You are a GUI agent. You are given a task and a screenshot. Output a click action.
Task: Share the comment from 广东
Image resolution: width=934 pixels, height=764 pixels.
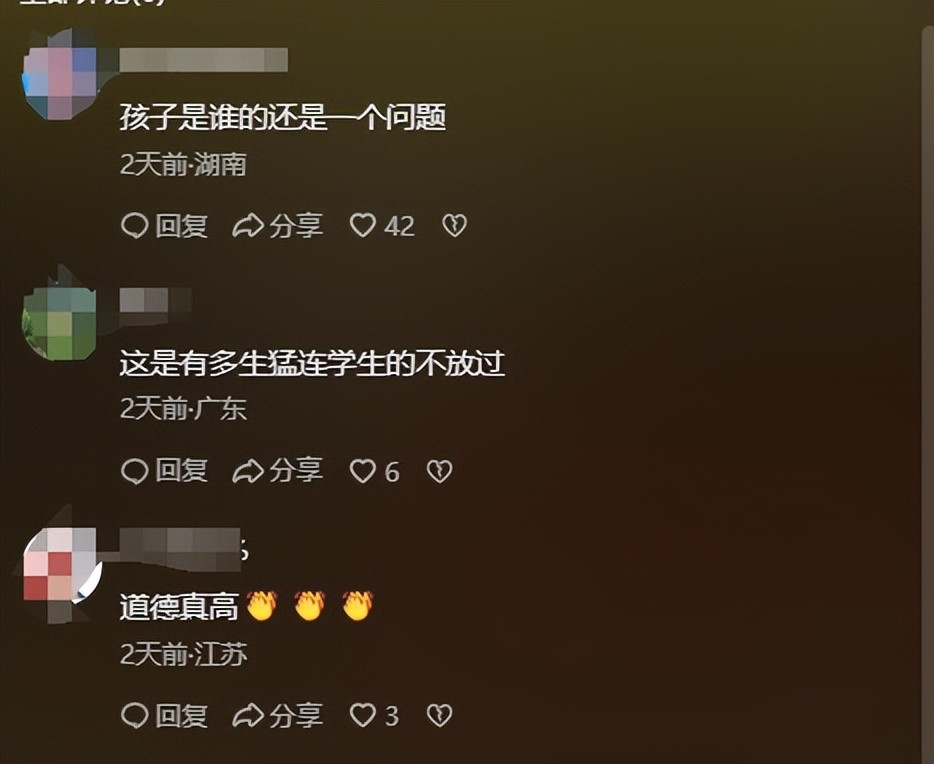277,471
